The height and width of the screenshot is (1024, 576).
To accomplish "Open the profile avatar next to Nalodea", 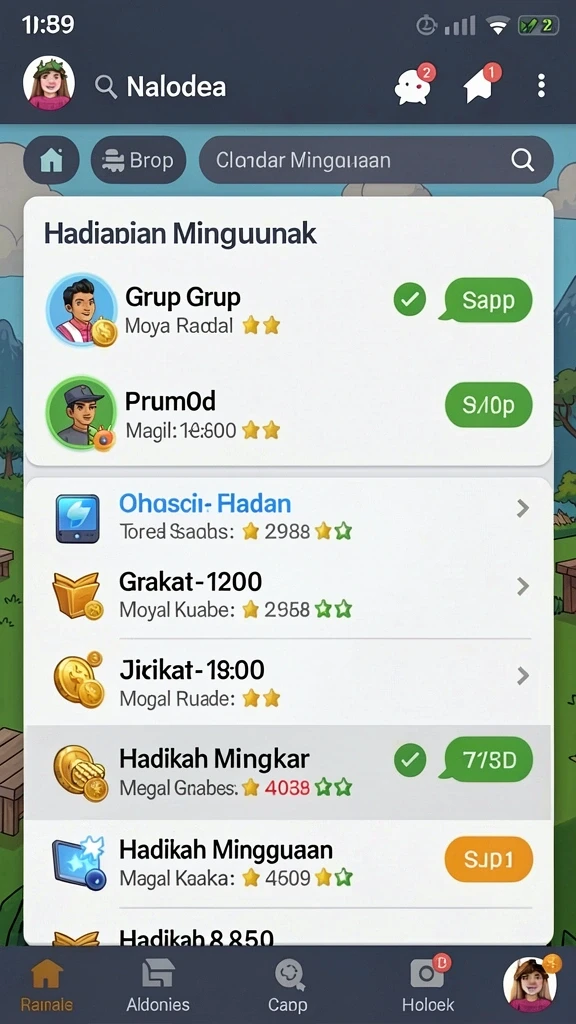I will 49,83.
